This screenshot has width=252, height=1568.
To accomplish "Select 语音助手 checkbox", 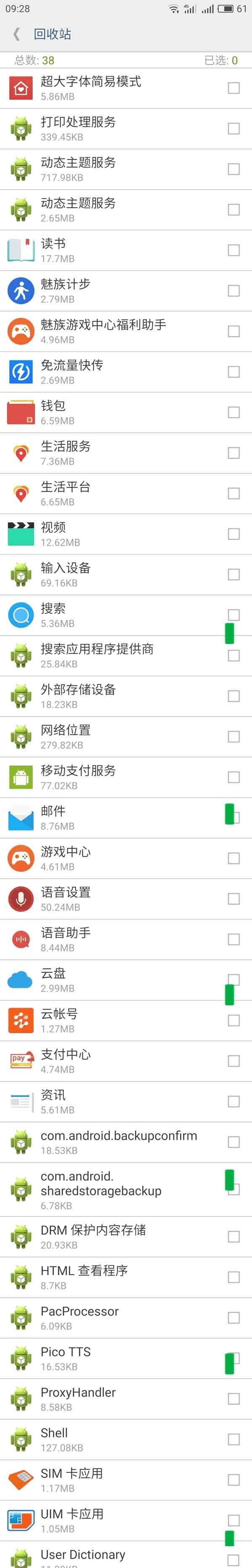I will coord(233,939).
